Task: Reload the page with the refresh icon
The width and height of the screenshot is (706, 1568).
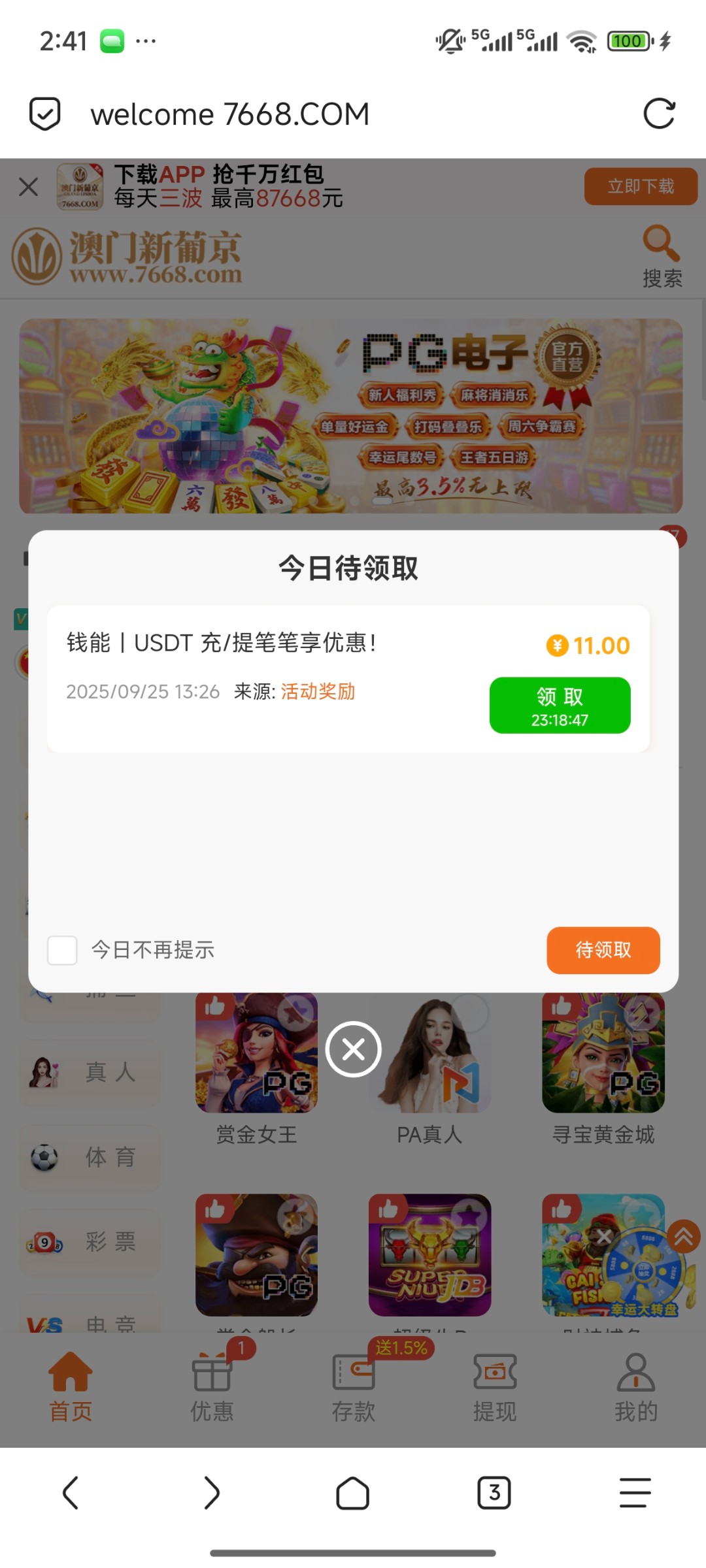Action: (x=659, y=114)
